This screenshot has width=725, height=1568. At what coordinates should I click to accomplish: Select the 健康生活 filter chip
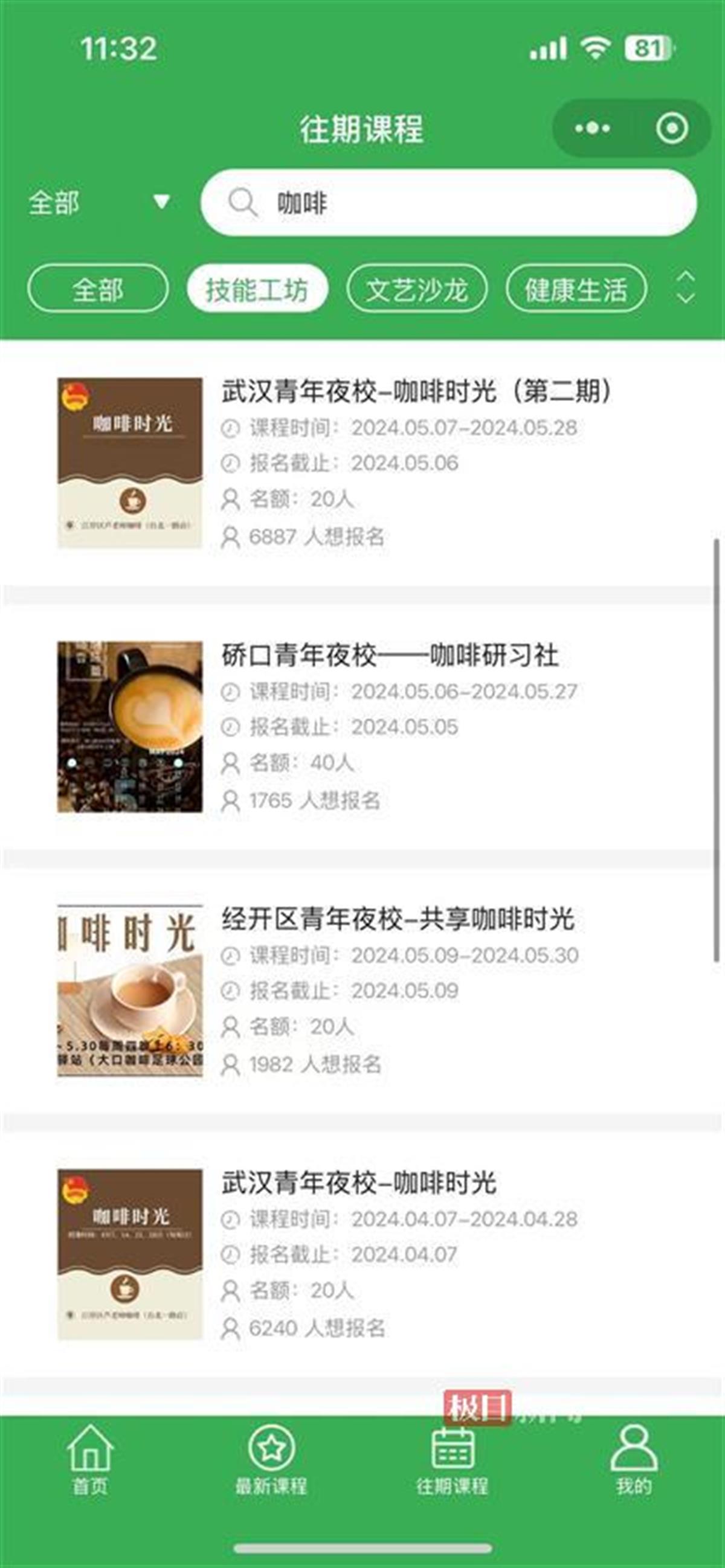(x=577, y=289)
